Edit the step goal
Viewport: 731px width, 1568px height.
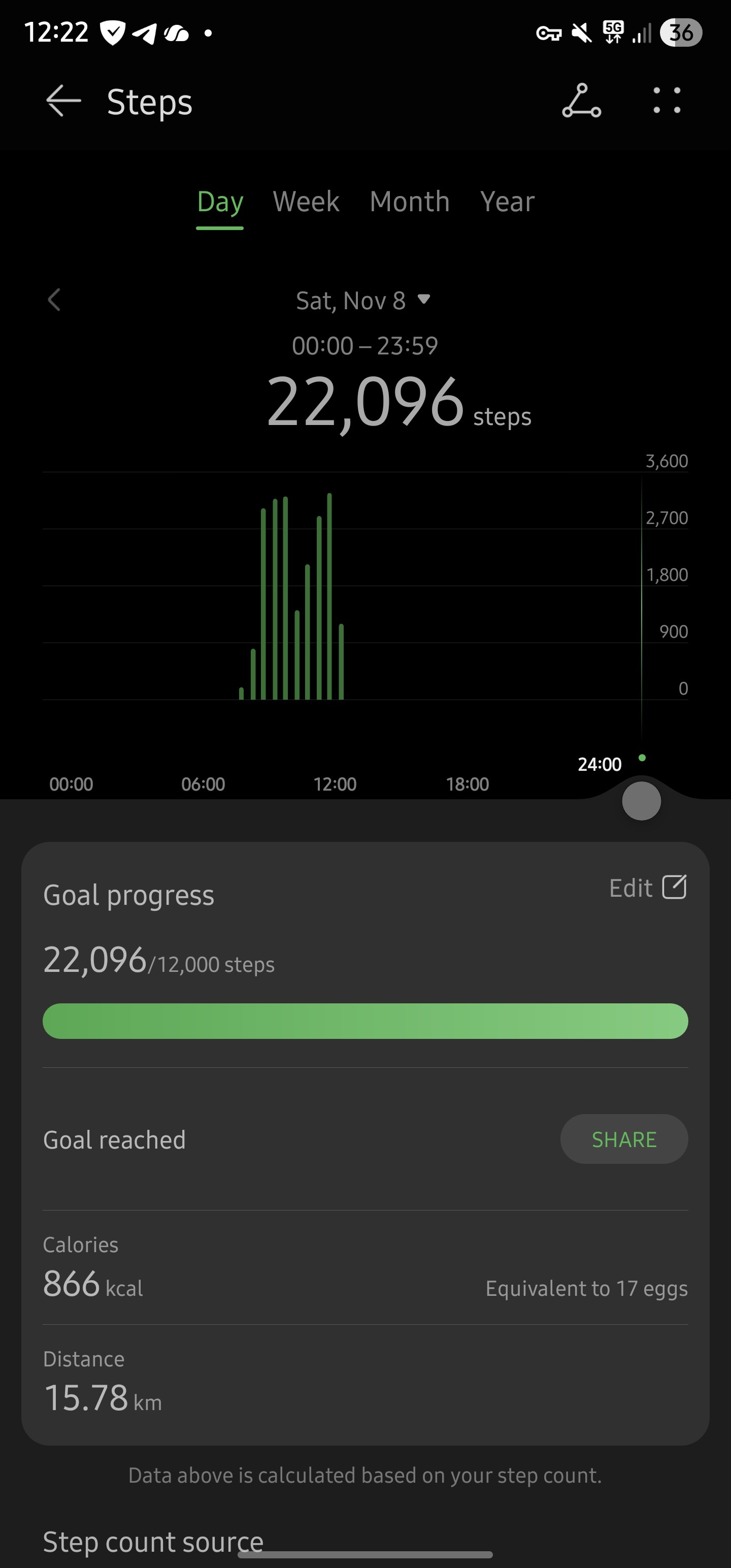(648, 888)
